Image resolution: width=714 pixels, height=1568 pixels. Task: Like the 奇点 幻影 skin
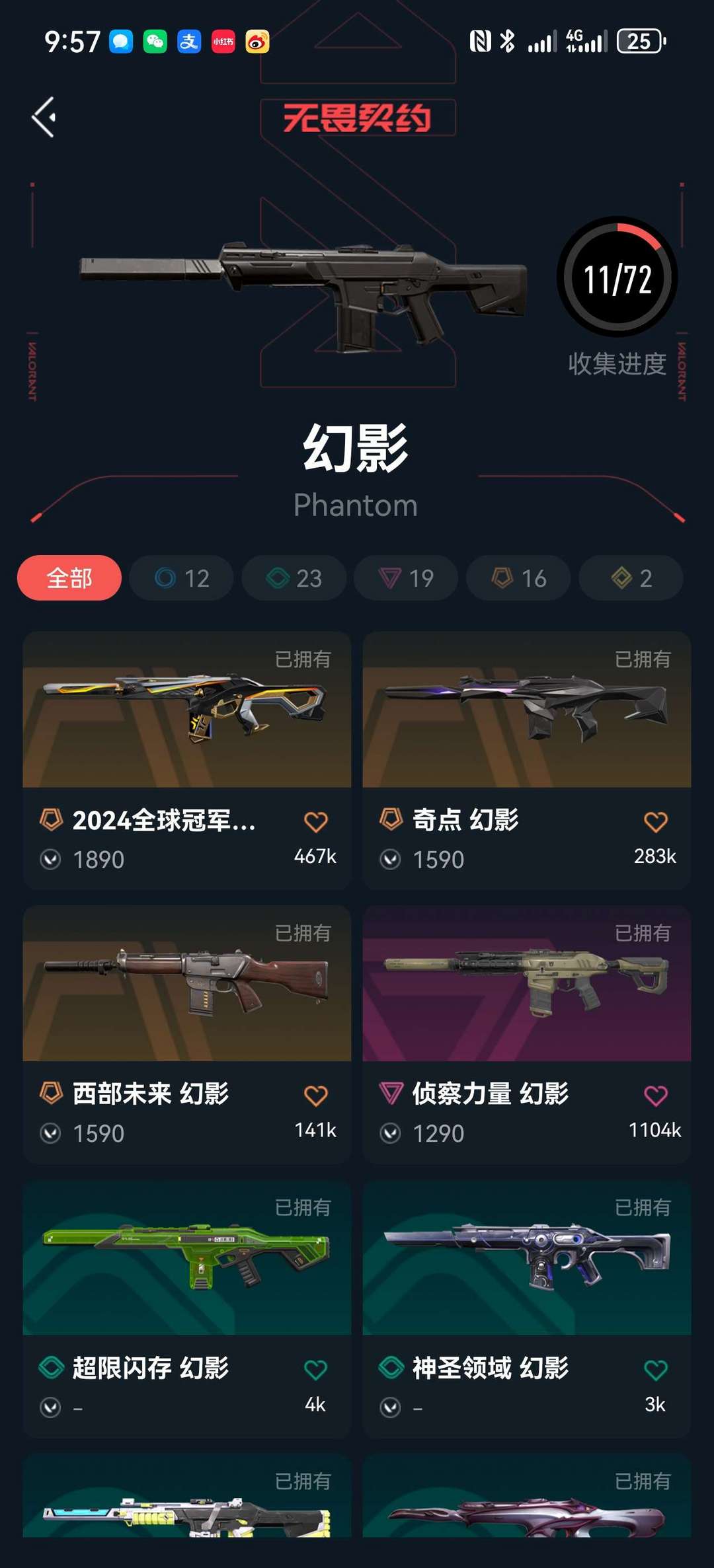point(656,822)
